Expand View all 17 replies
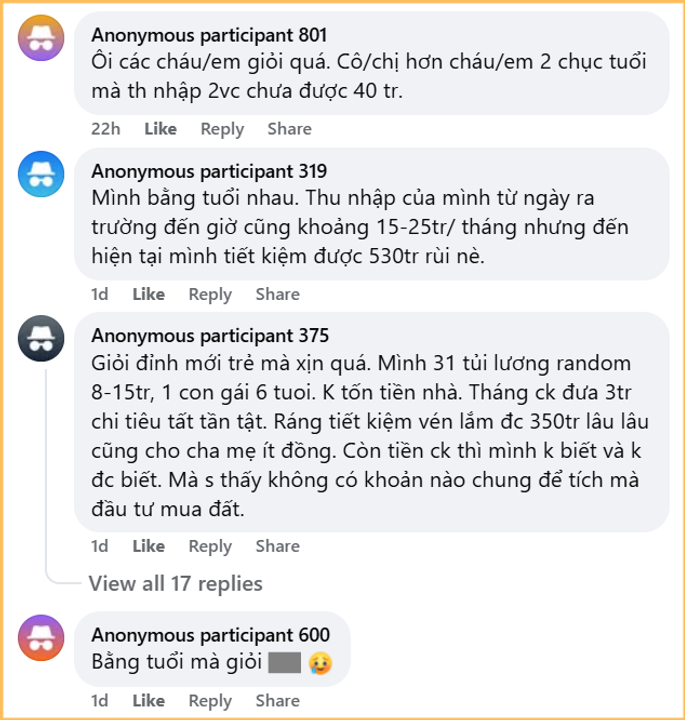Viewport: 685px width, 720px height. click(175, 583)
